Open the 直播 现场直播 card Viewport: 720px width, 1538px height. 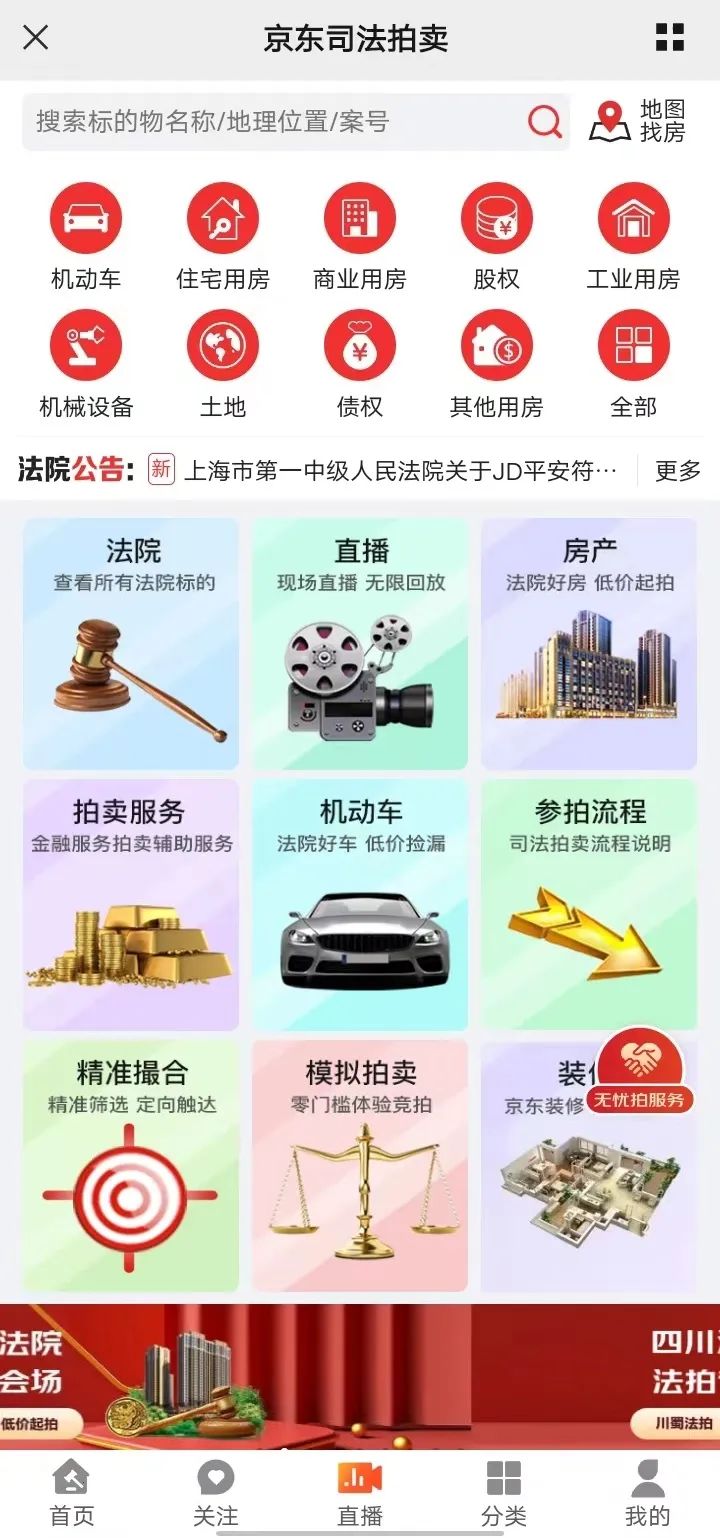click(x=360, y=643)
